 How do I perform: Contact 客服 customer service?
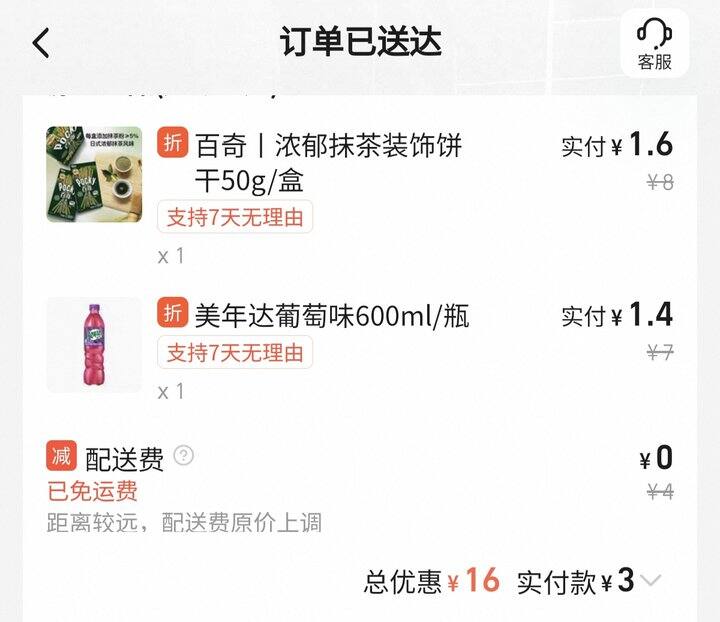pyautogui.click(x=654, y=44)
